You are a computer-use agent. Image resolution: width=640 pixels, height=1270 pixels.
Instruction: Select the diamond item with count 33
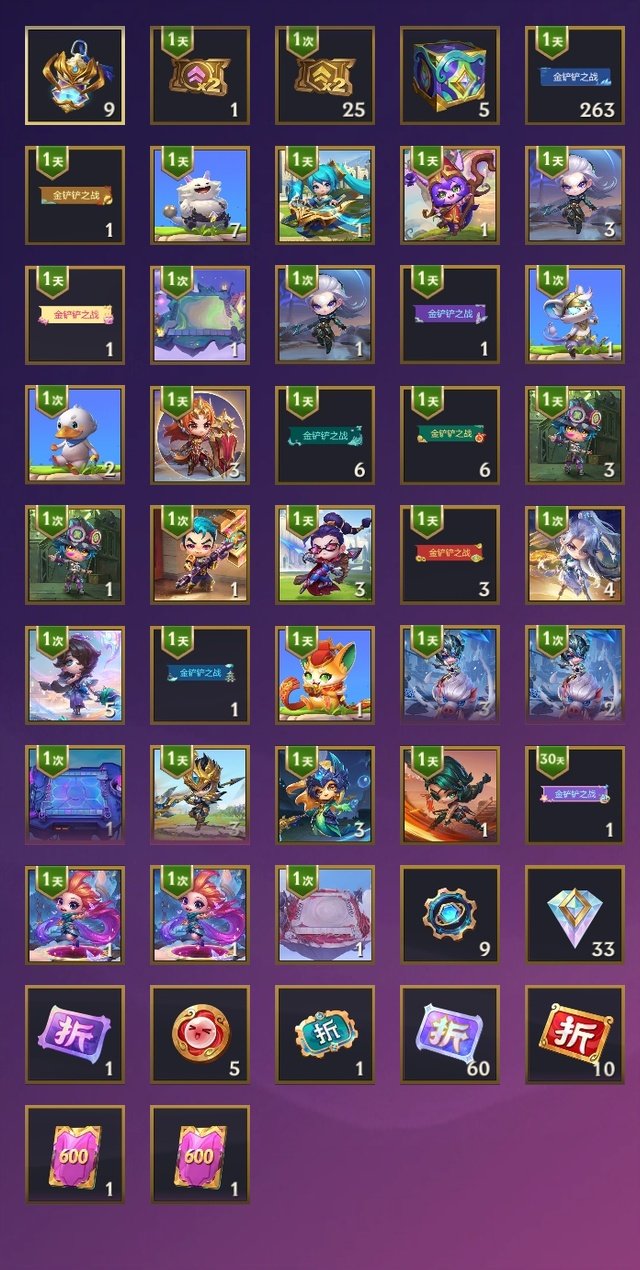[575, 915]
